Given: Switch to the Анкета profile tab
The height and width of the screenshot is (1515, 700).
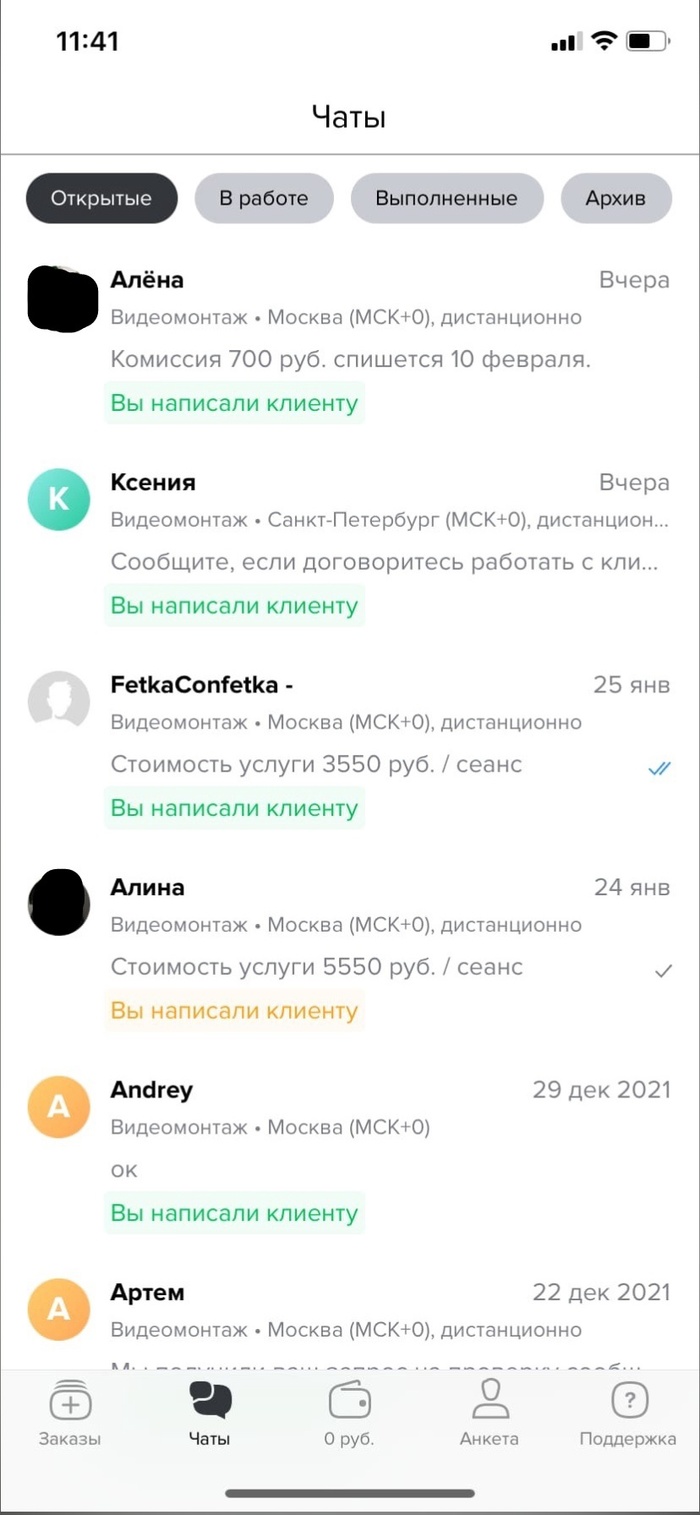Looking at the screenshot, I should point(489,1413).
